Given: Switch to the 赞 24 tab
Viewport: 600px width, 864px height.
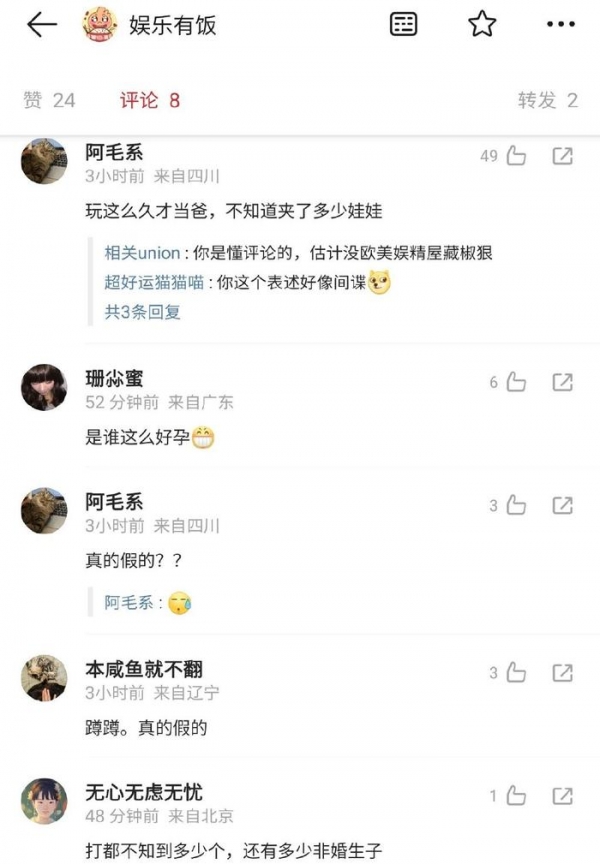Looking at the screenshot, I should [50, 100].
